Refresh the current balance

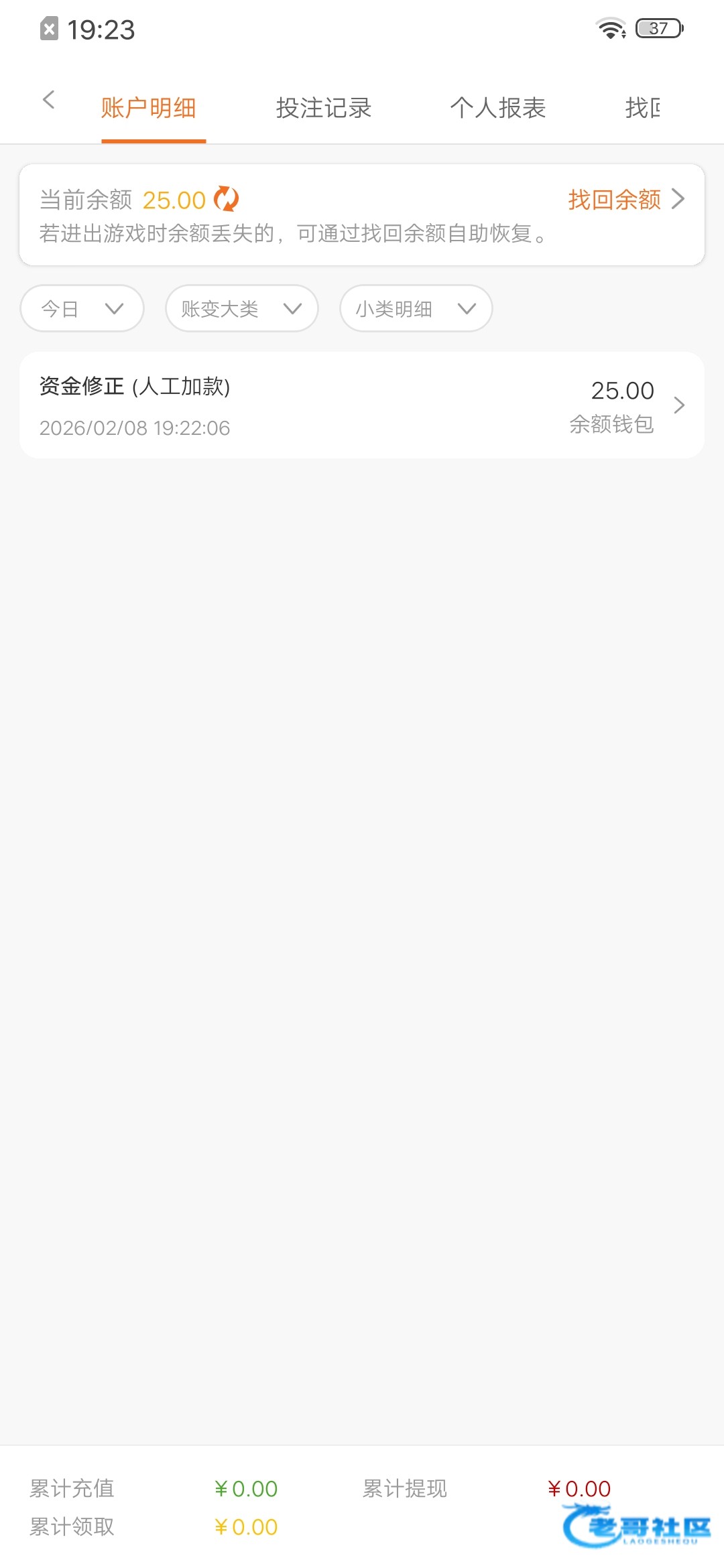[226, 200]
